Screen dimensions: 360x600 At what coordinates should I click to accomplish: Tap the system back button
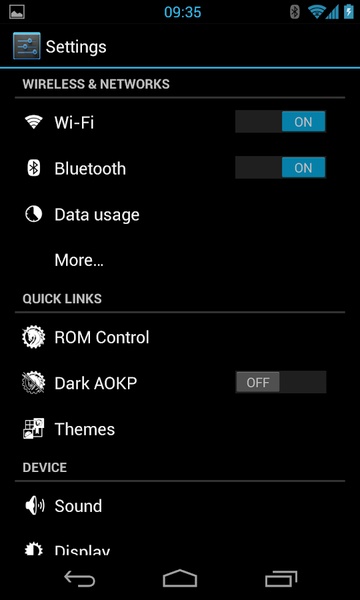80,578
